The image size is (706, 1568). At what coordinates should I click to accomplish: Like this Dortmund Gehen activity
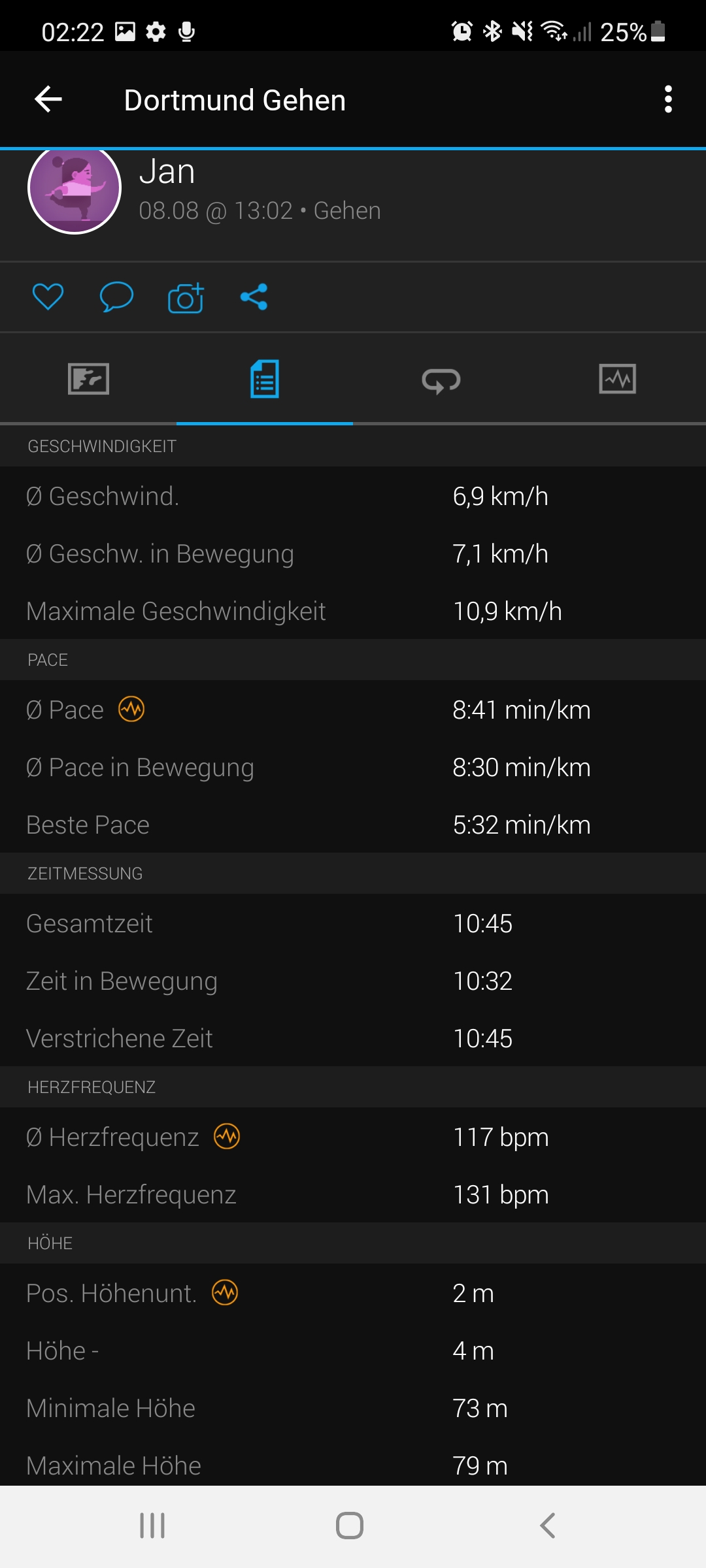[48, 297]
